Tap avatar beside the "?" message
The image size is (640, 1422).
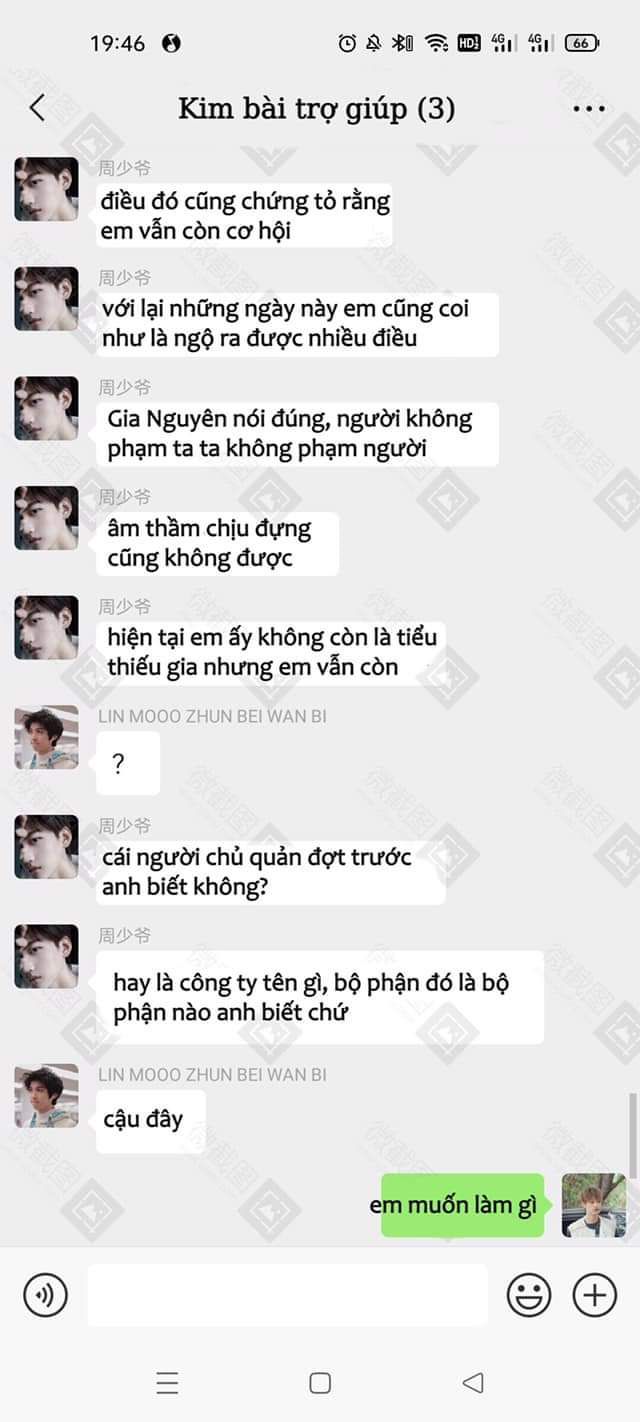coord(46,737)
